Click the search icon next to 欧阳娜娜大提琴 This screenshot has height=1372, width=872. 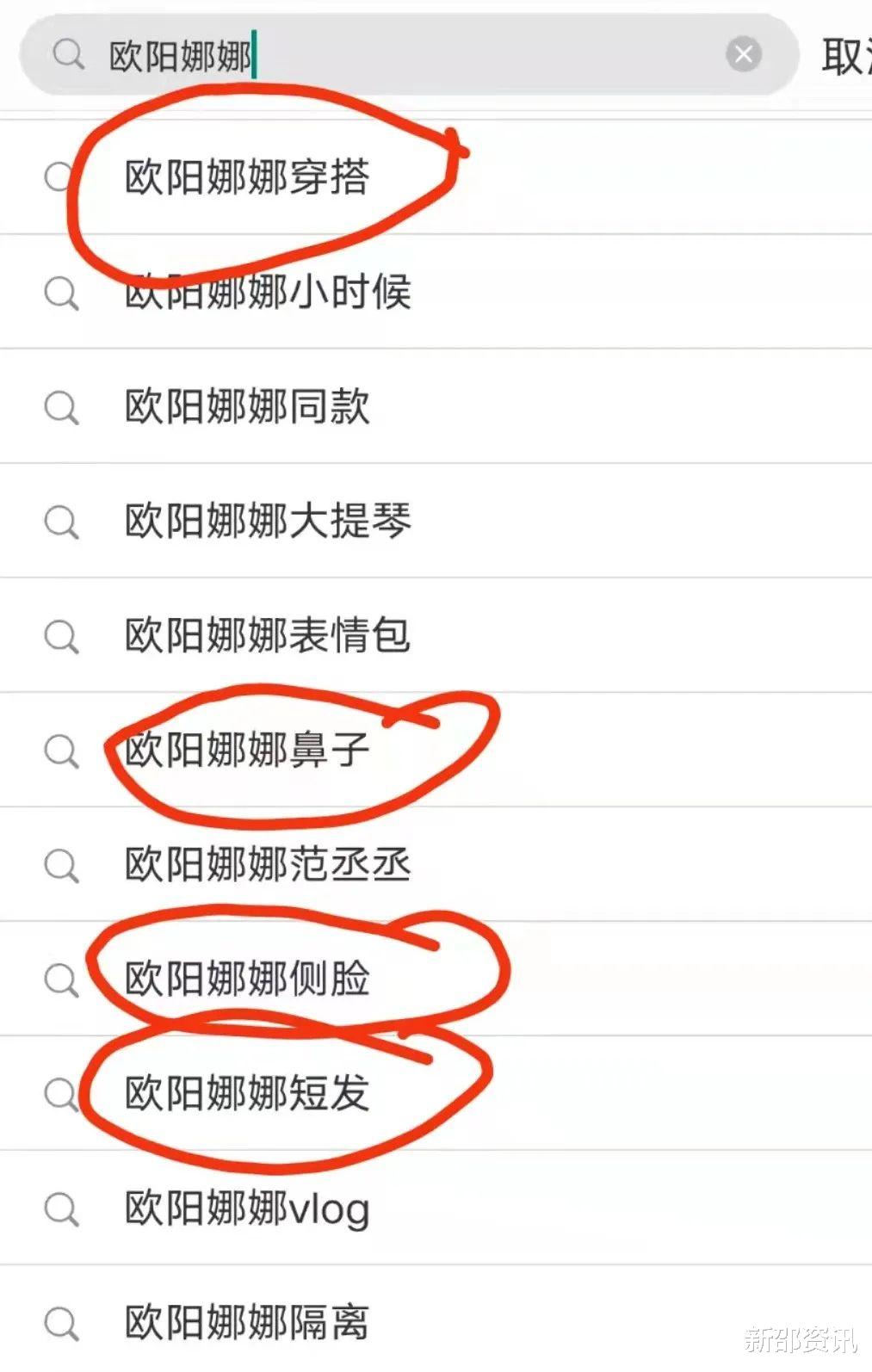60,522
